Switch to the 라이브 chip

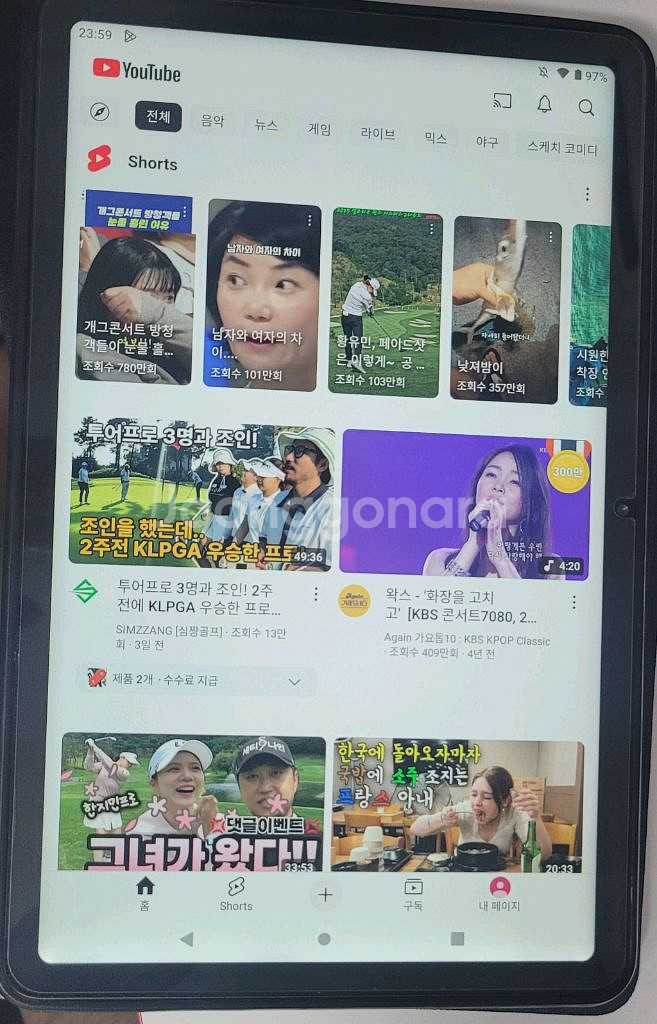(377, 133)
